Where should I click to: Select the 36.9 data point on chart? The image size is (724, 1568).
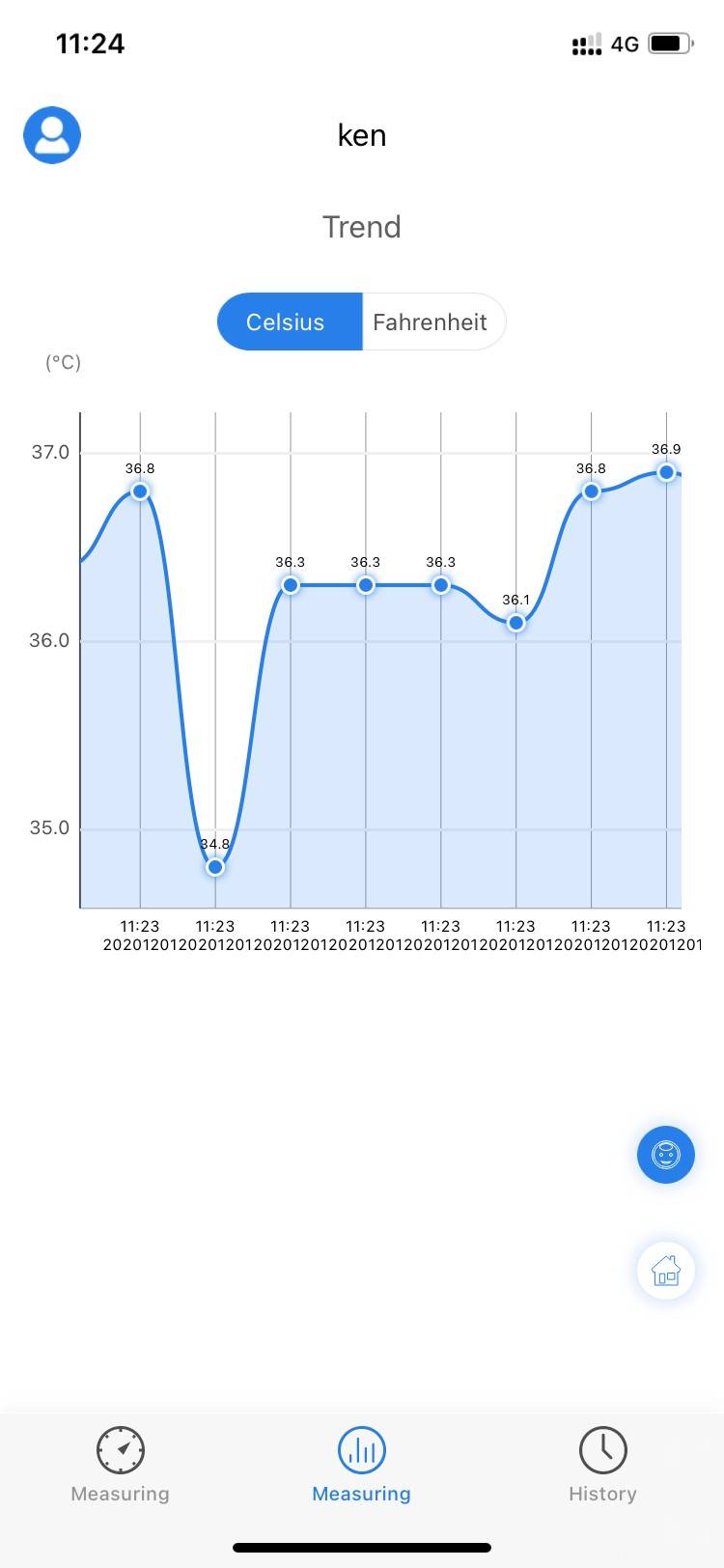coord(666,472)
